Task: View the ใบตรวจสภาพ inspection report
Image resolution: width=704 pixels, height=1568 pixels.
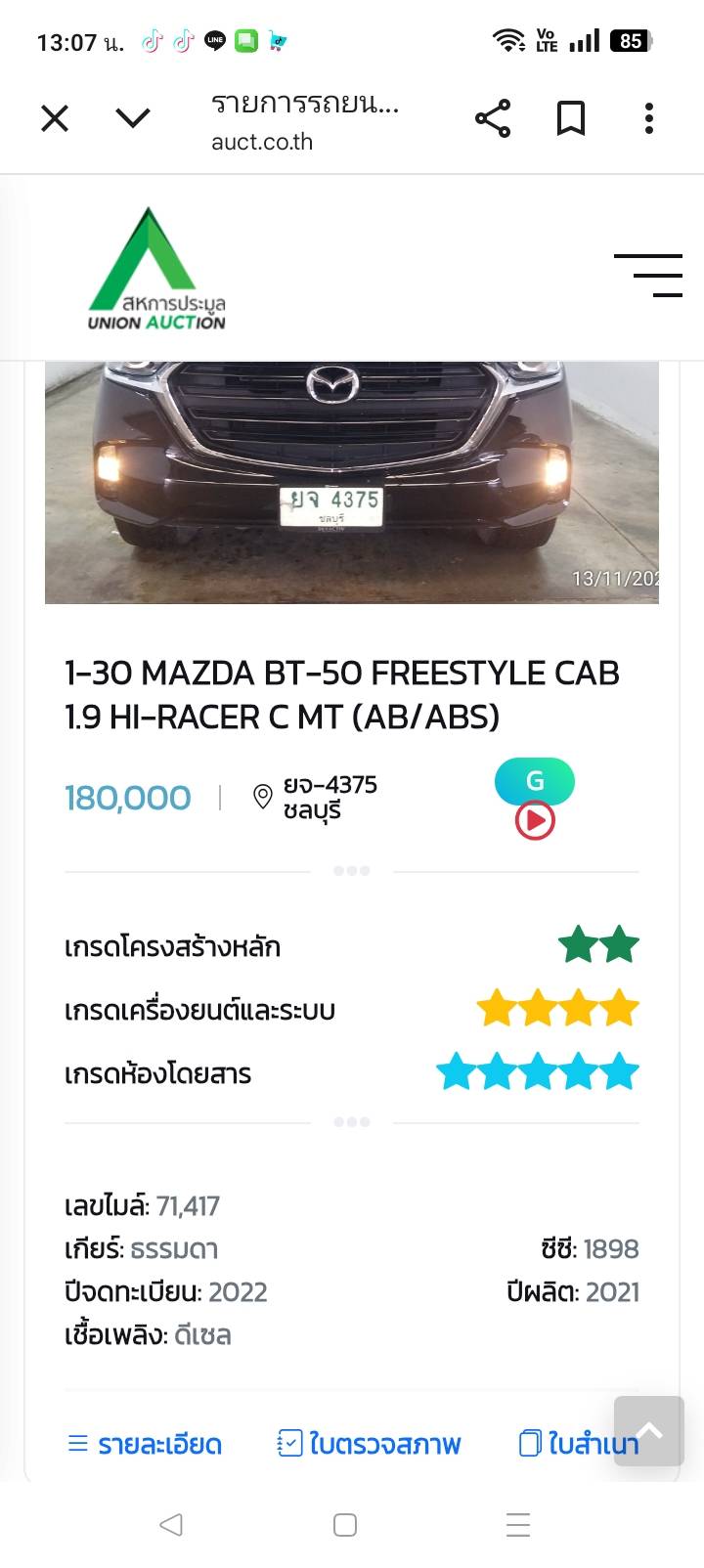Action: [370, 1444]
